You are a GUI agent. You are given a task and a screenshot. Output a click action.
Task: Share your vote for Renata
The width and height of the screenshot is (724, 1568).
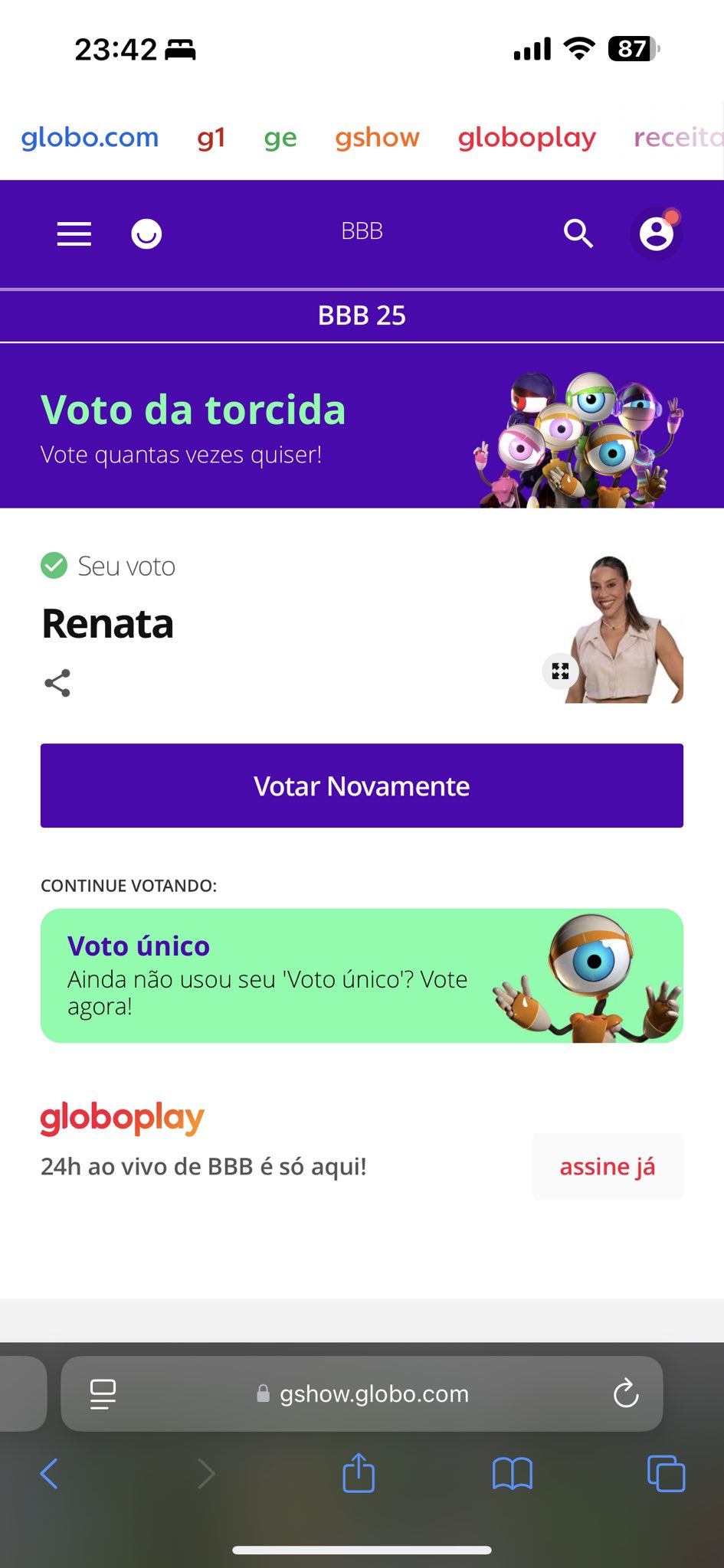(57, 683)
